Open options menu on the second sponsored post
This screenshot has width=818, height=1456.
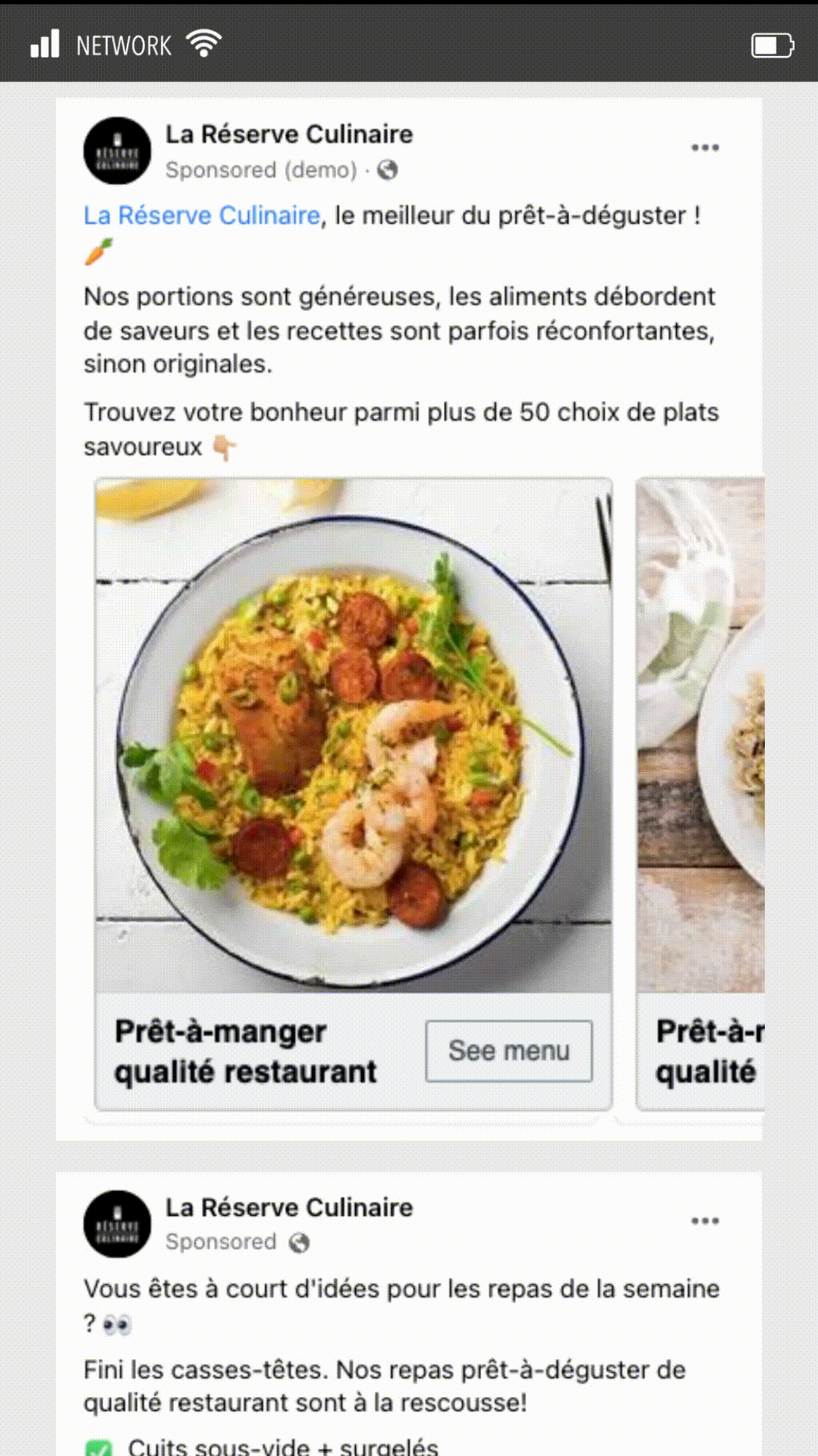pyautogui.click(x=704, y=1221)
